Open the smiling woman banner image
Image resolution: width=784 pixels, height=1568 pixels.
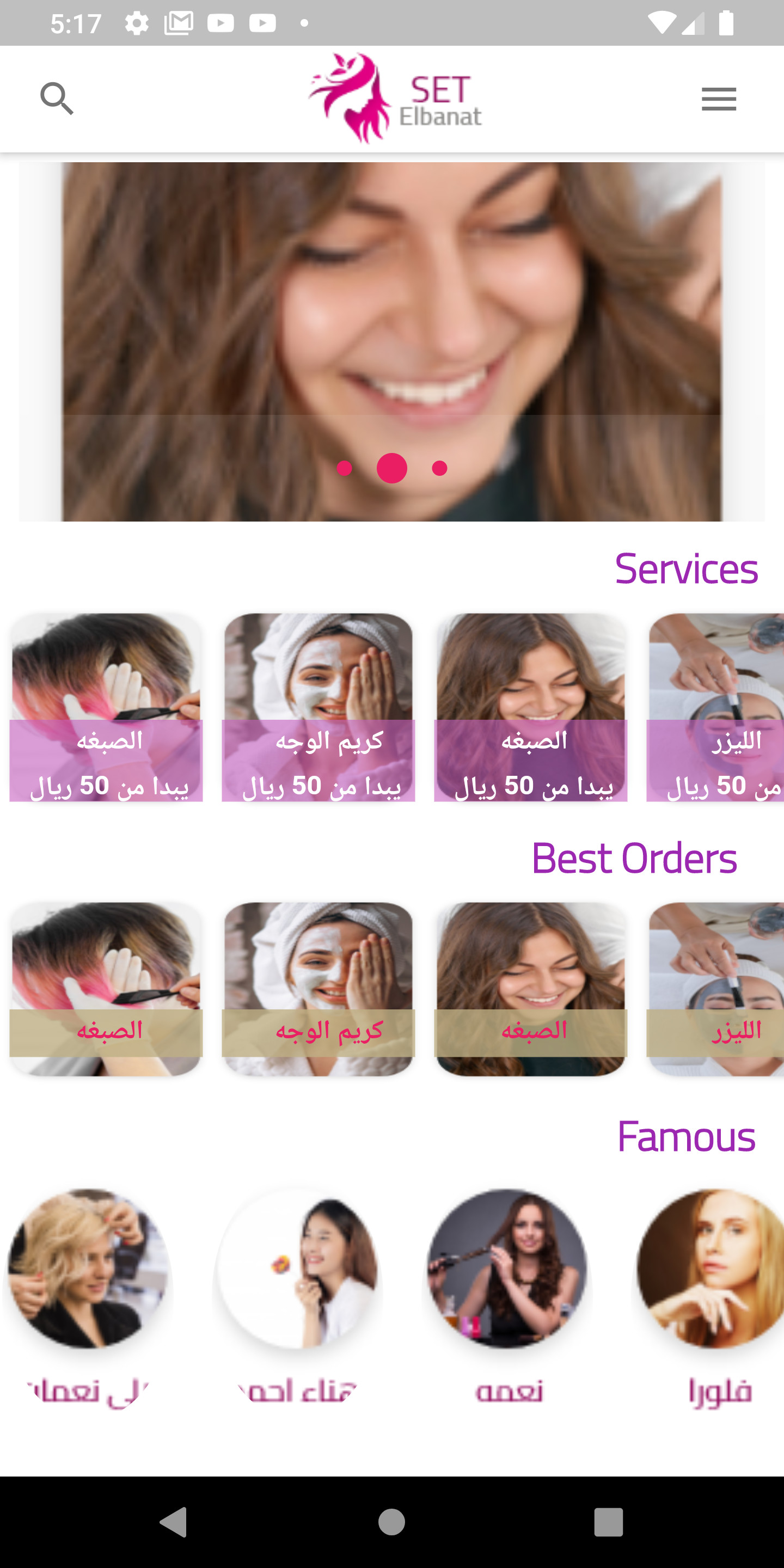391,341
